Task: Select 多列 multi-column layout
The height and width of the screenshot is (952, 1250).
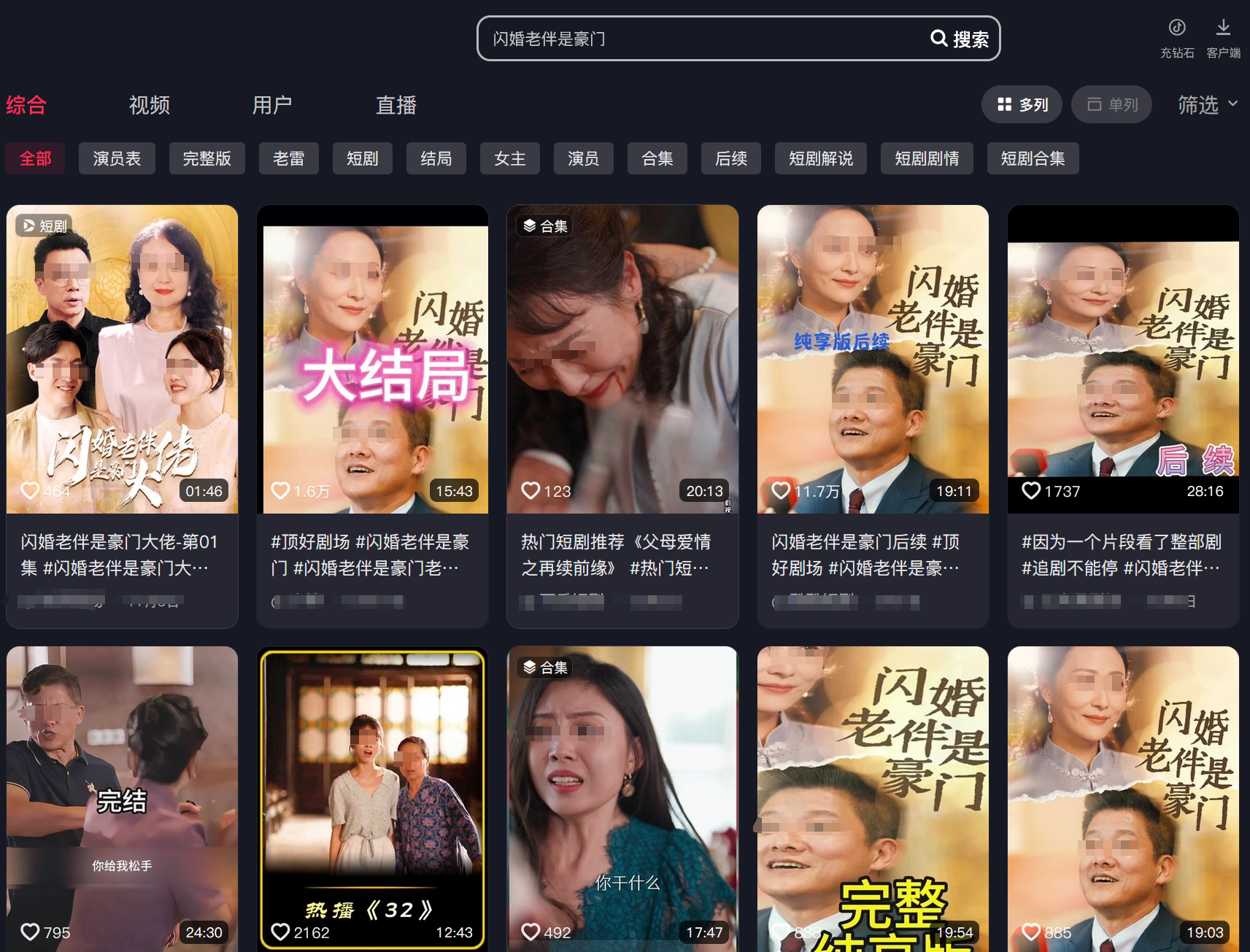Action: tap(1022, 104)
